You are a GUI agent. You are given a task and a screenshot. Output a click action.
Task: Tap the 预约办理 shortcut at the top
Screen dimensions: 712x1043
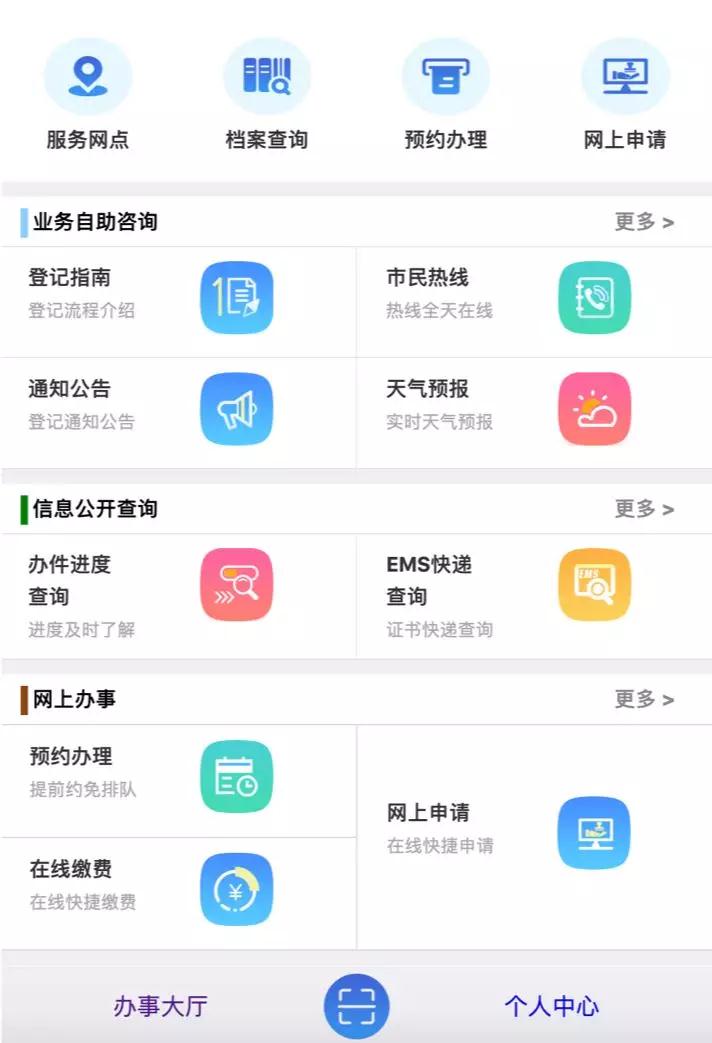point(445,96)
